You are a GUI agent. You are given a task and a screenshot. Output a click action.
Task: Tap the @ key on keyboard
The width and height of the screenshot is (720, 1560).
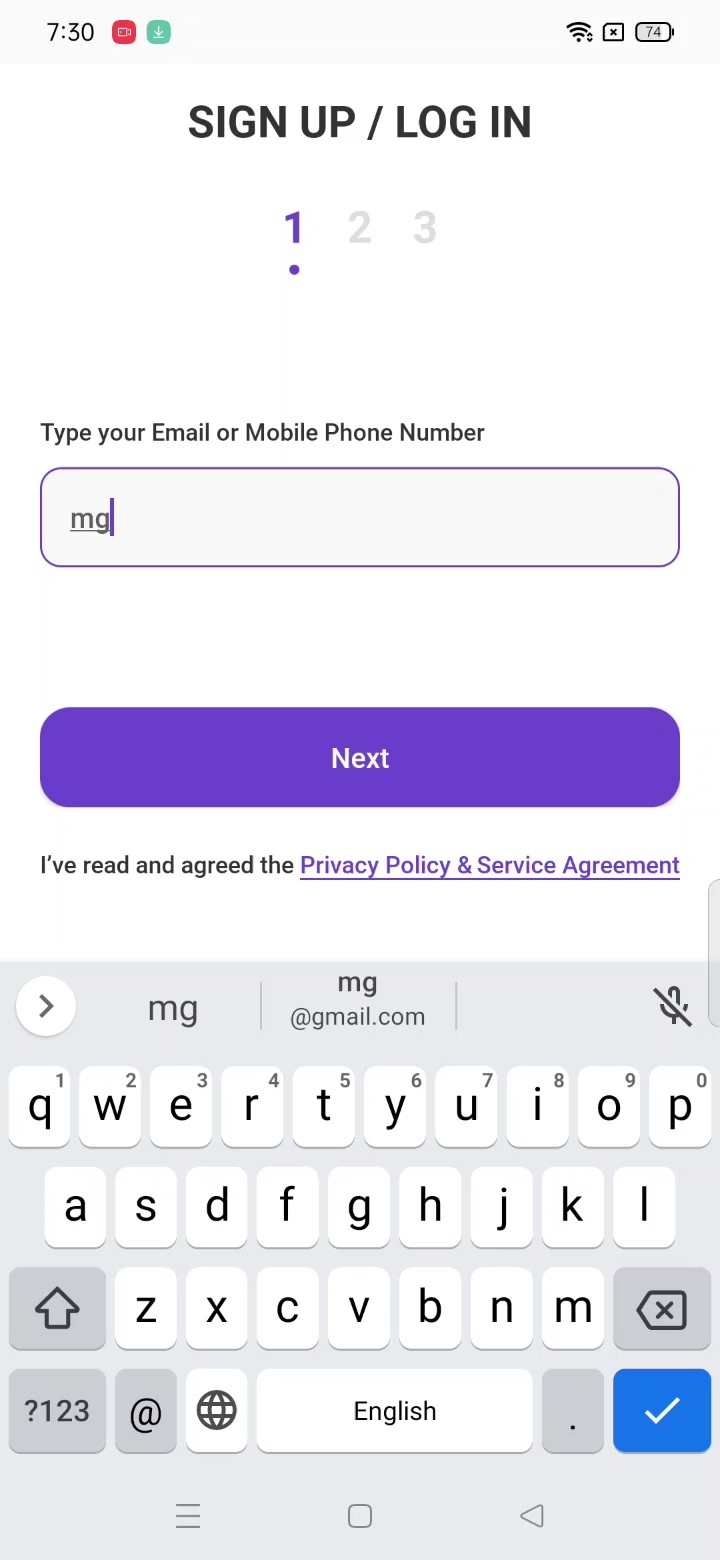click(x=145, y=1411)
